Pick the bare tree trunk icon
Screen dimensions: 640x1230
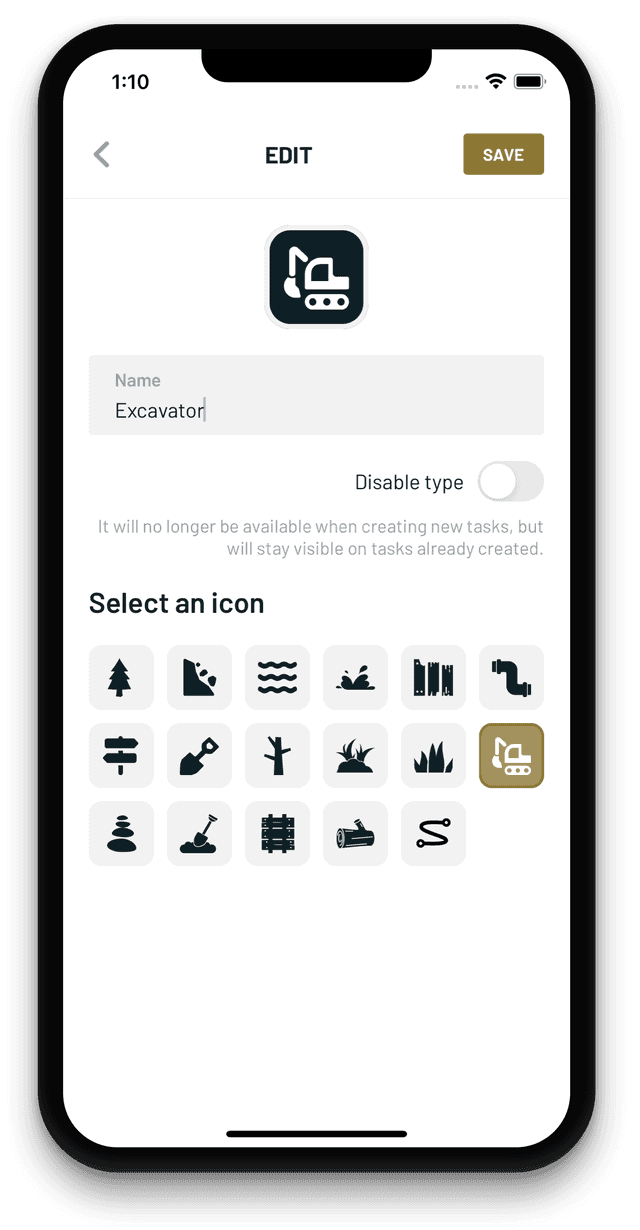click(277, 755)
